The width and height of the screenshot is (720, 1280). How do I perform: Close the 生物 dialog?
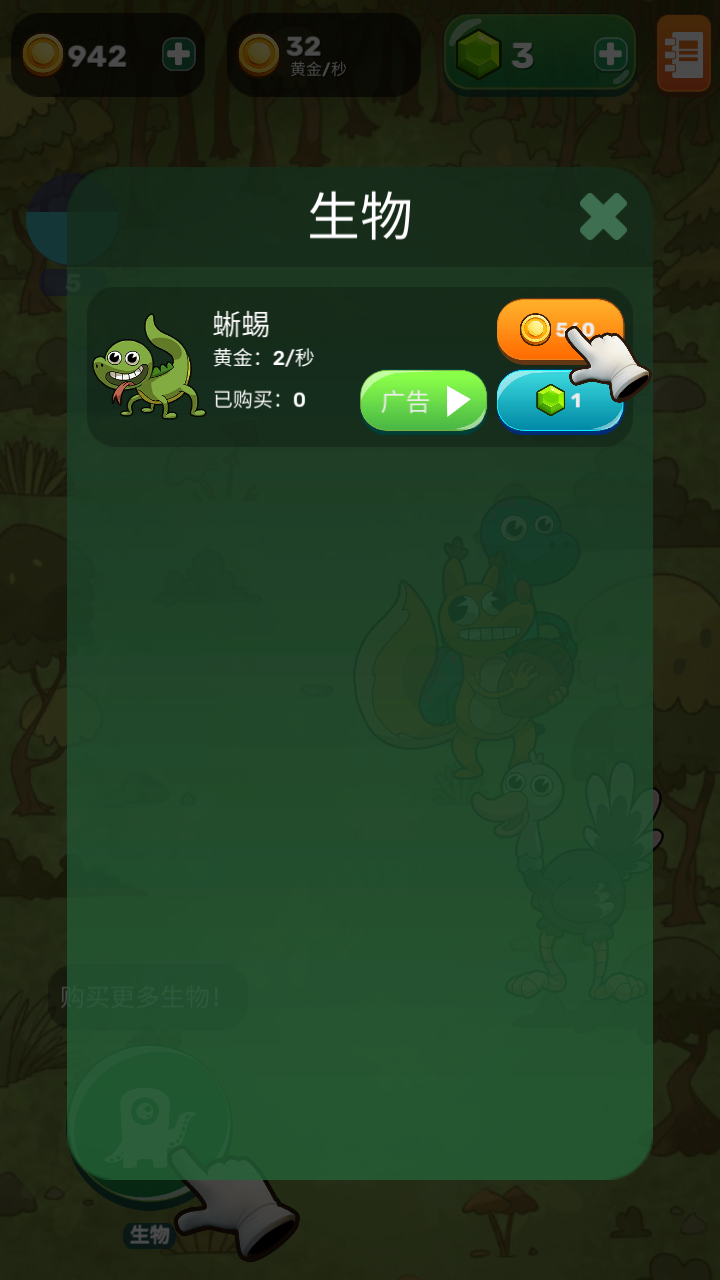pyautogui.click(x=603, y=217)
